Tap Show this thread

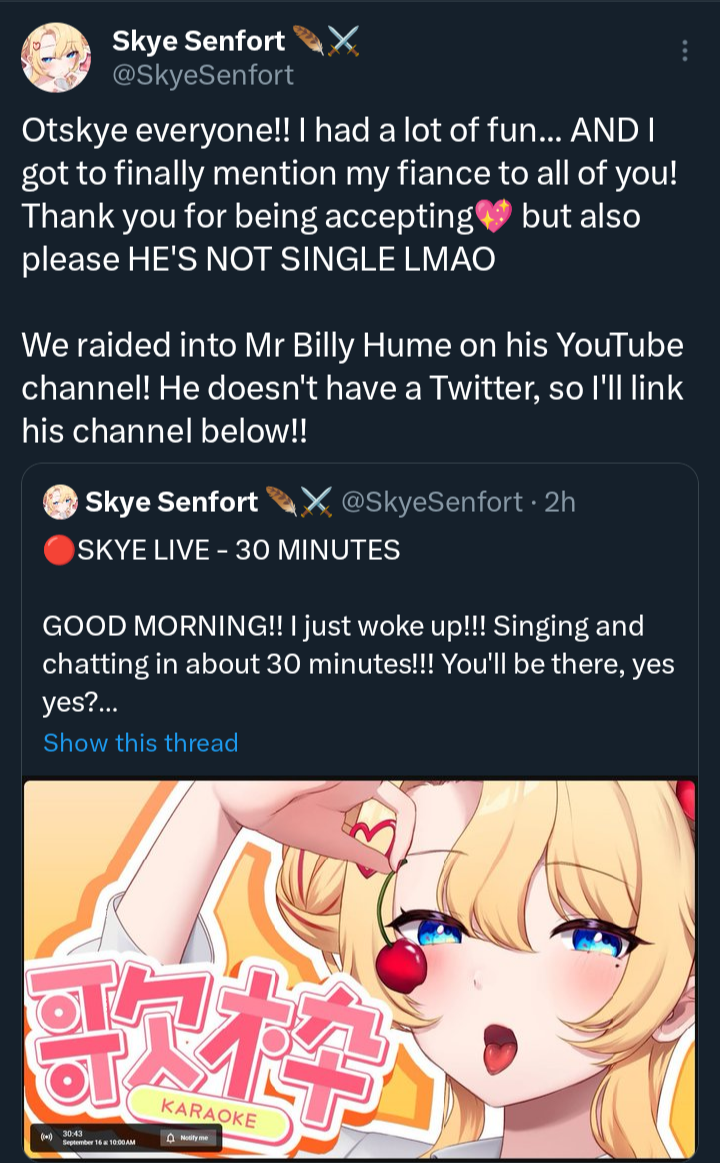(141, 743)
